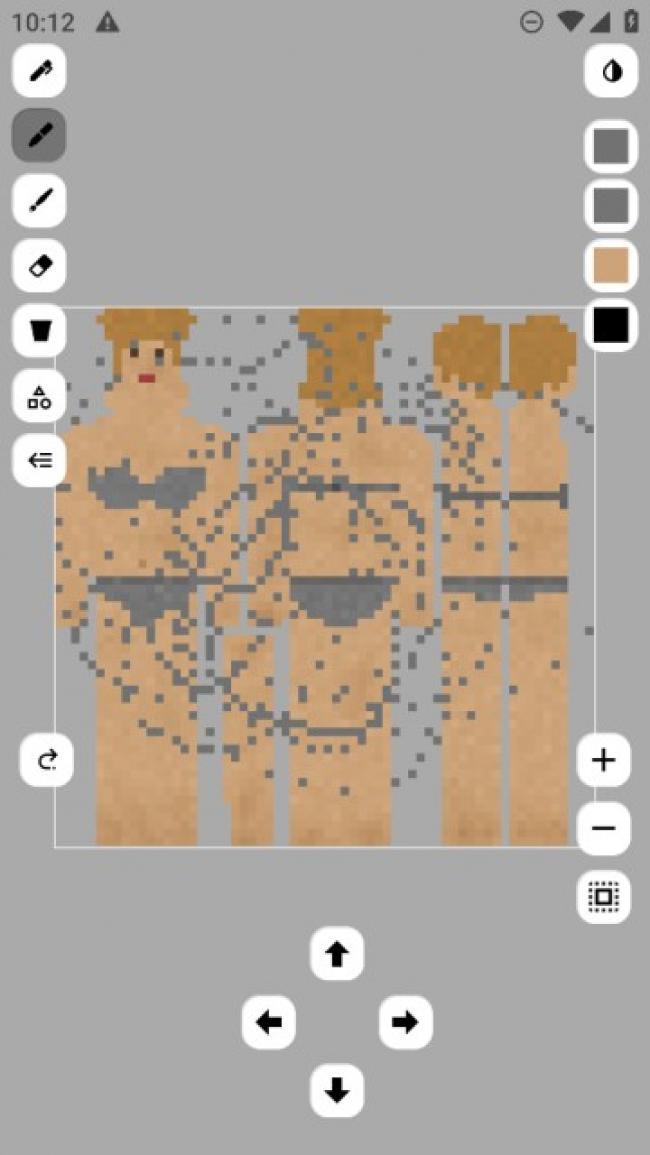Viewport: 650px width, 1155px height.
Task: Pick the paint bucket fill tool
Action: pyautogui.click(x=39, y=331)
